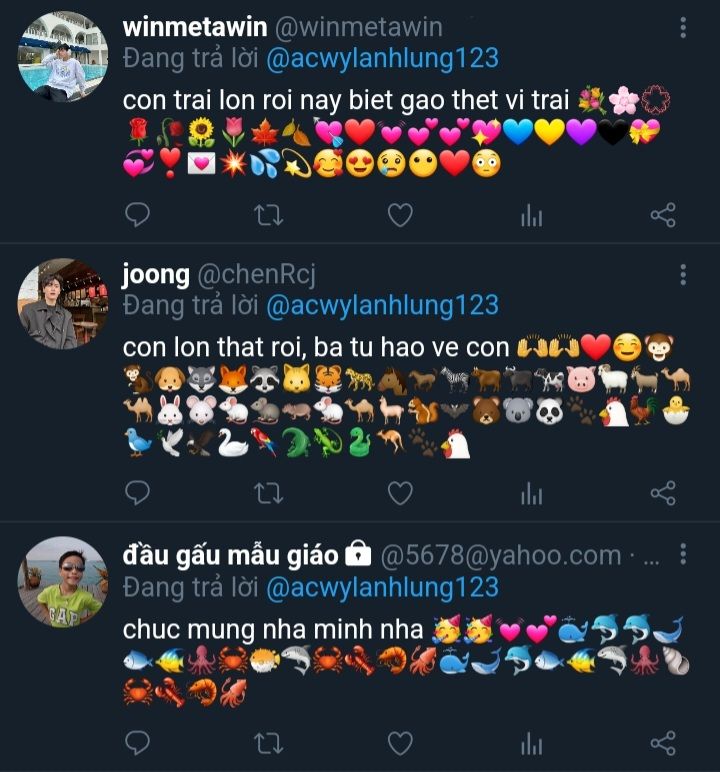Share joong's tweet

click(663, 493)
